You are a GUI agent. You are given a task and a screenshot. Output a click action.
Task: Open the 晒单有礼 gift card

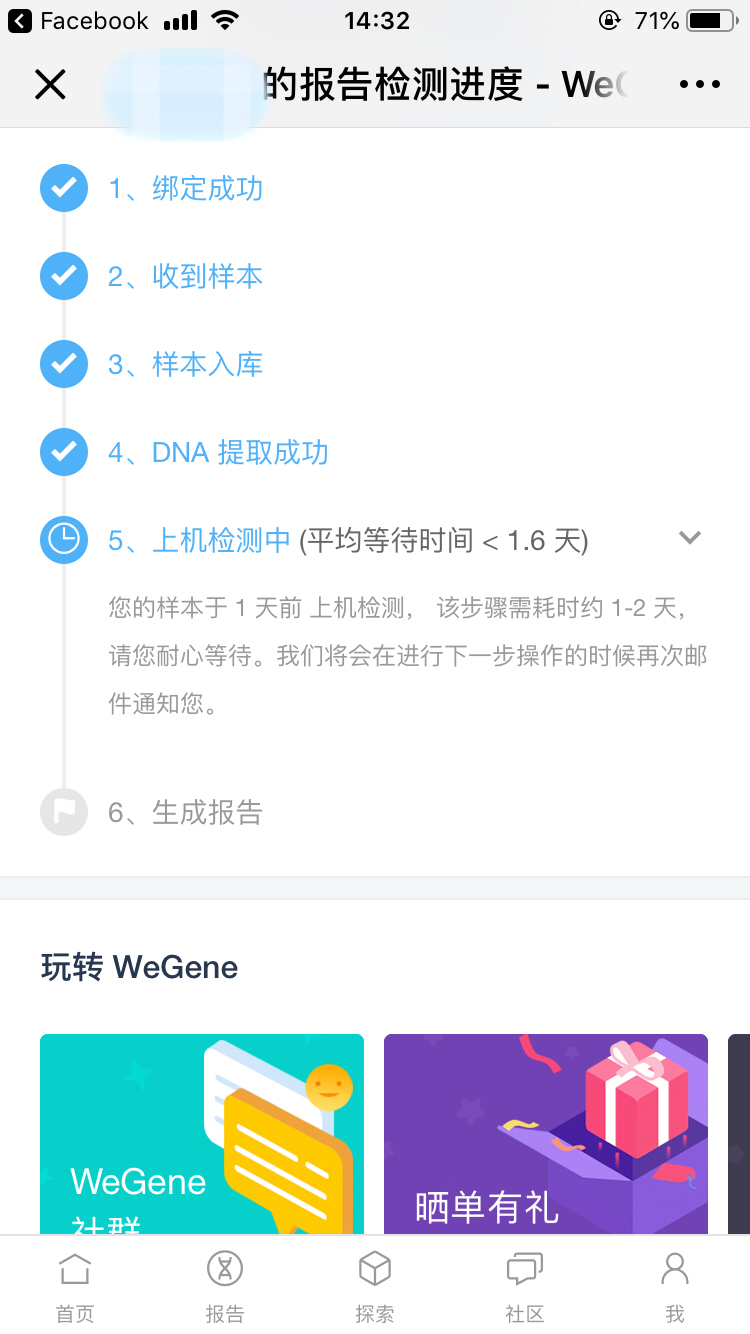tap(546, 1134)
